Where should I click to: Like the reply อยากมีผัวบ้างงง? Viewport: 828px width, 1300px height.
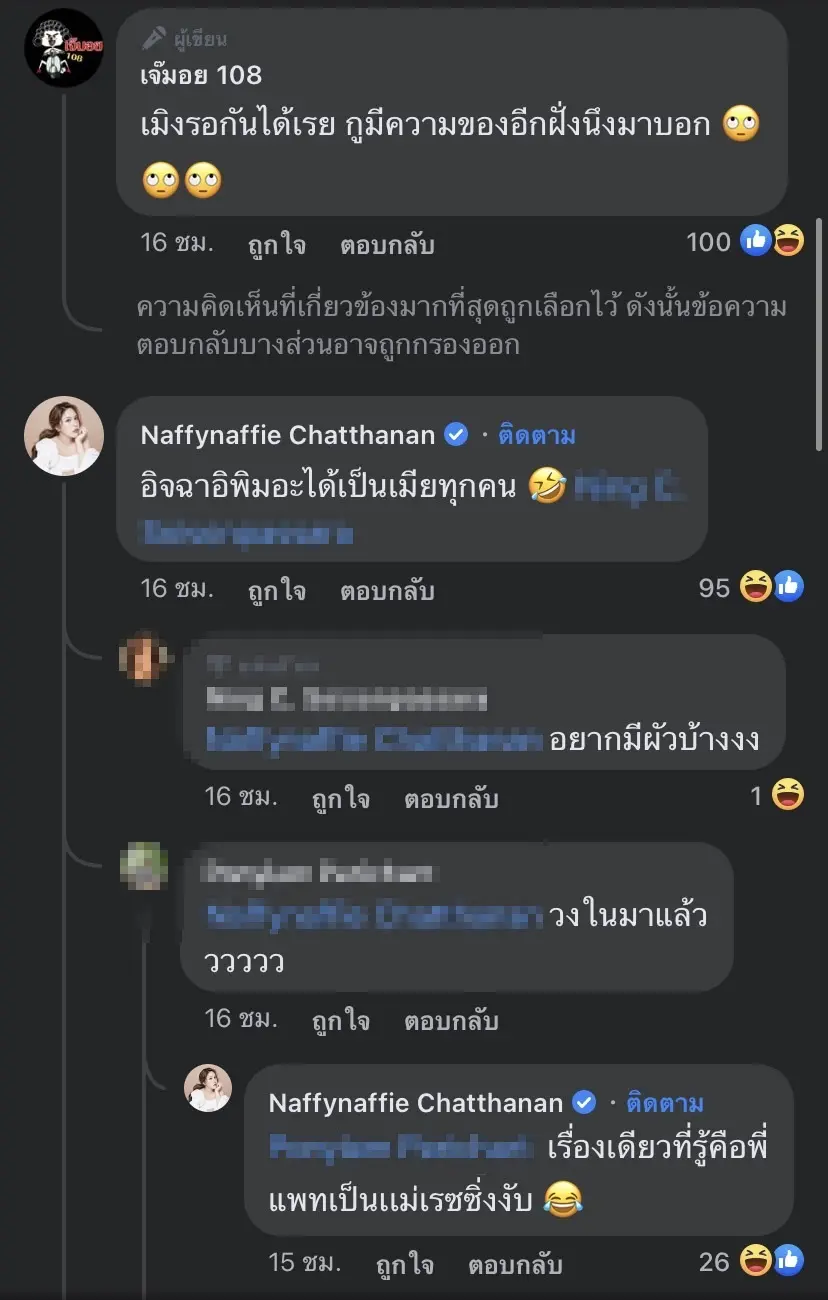pos(341,798)
